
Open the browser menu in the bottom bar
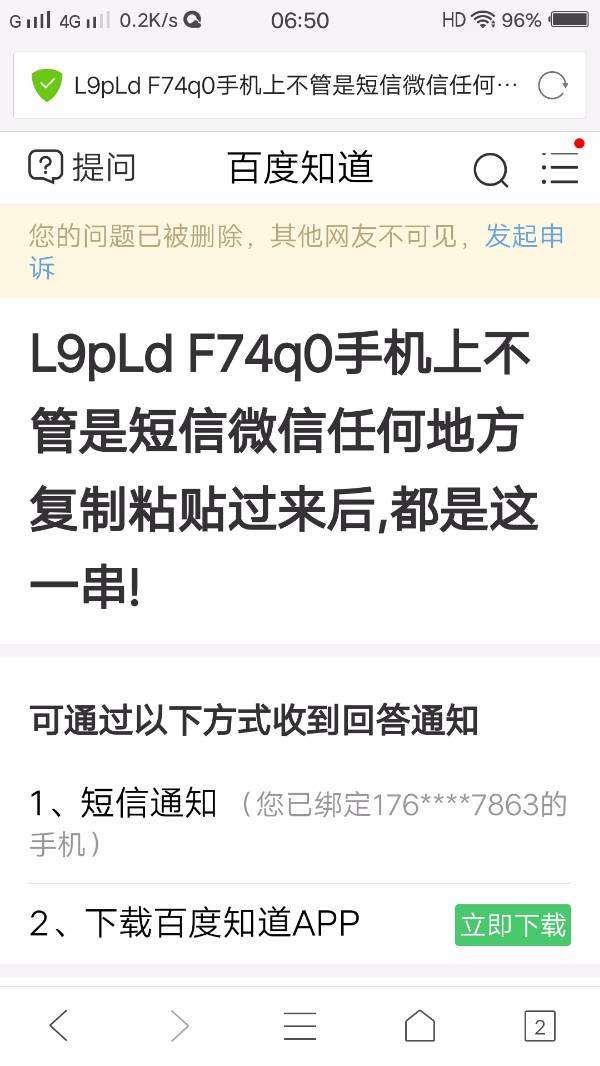coord(300,1025)
